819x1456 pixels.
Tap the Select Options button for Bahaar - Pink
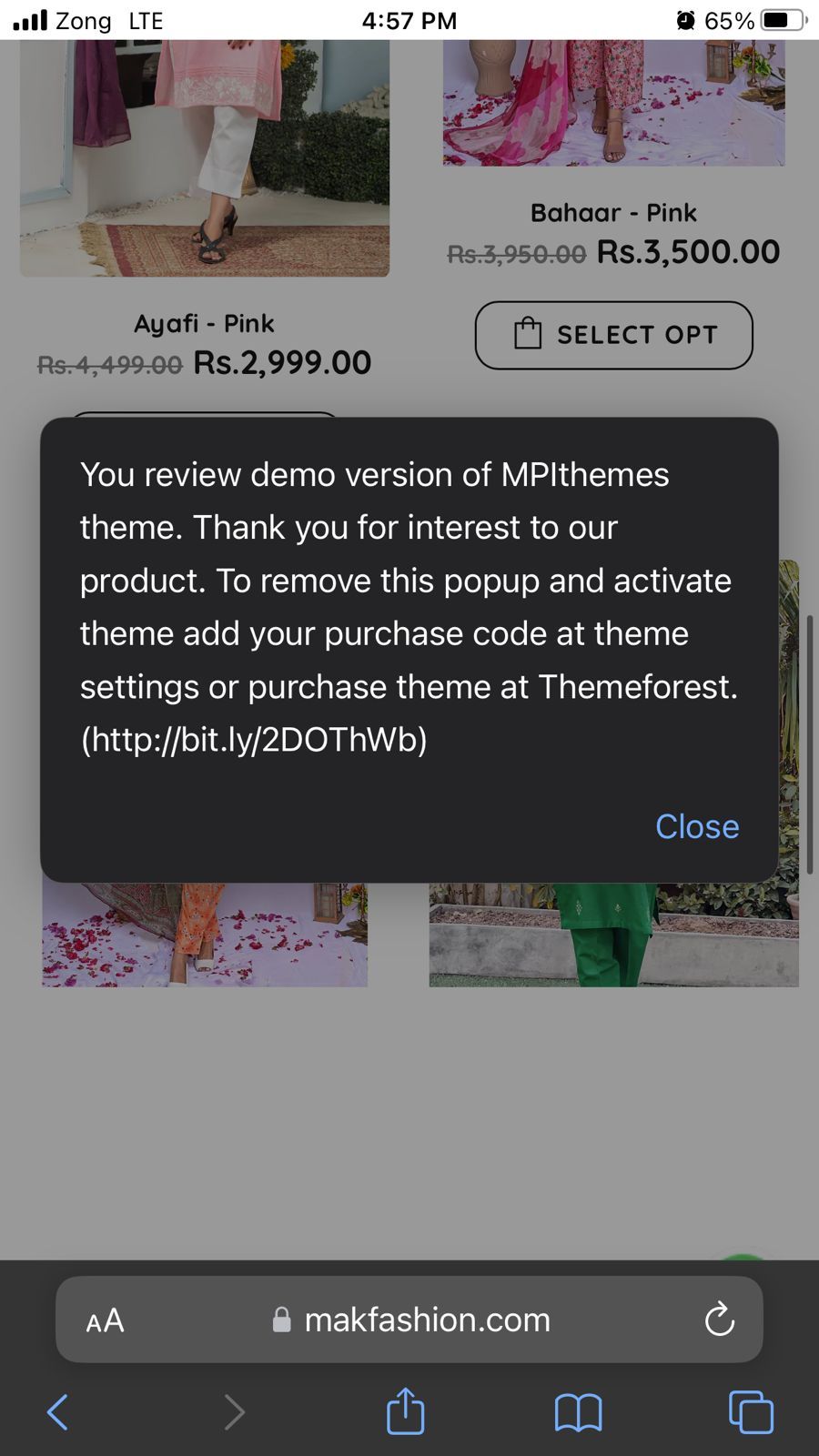pos(614,335)
